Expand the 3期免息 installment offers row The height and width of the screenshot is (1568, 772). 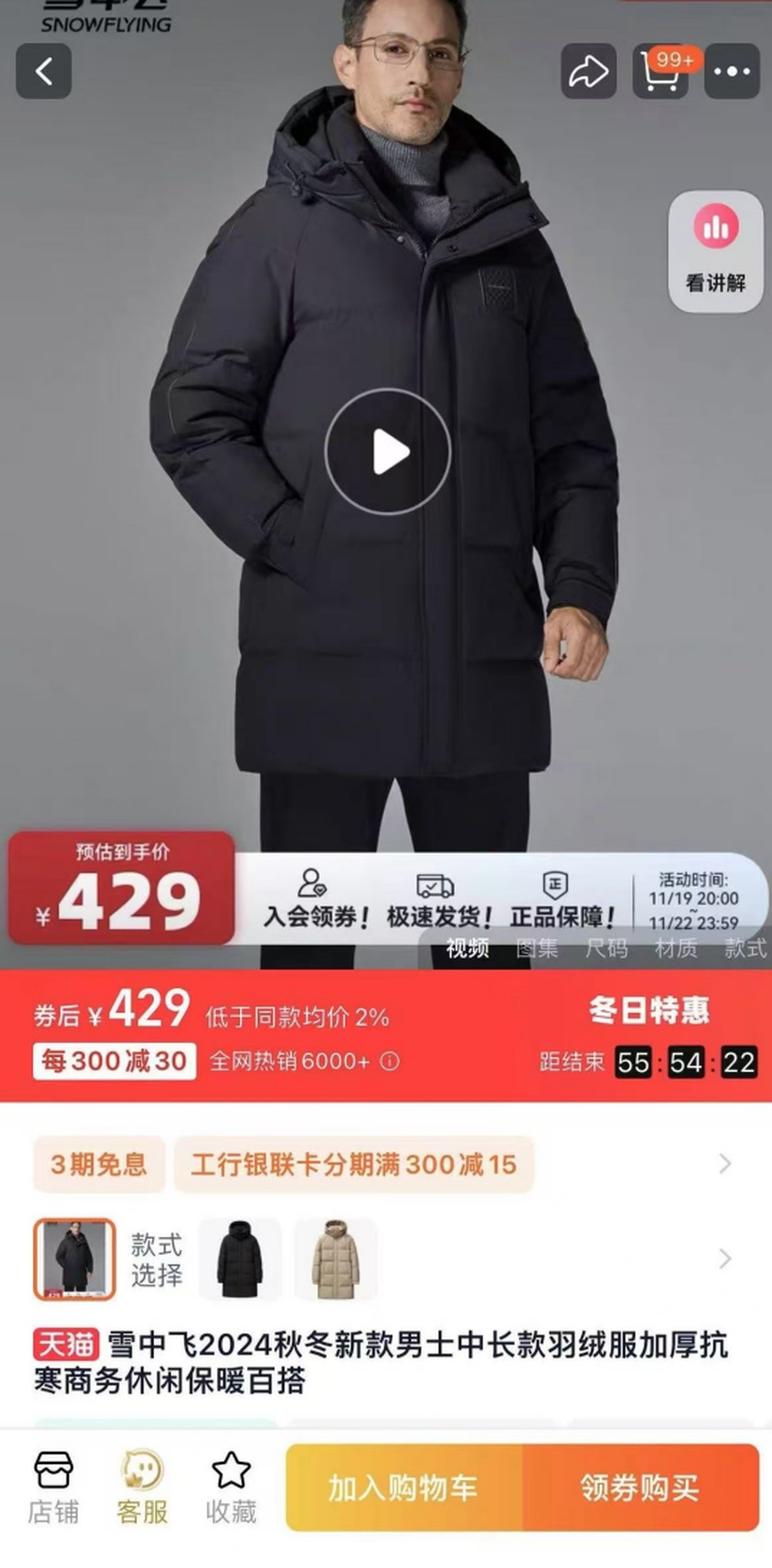(x=724, y=1163)
